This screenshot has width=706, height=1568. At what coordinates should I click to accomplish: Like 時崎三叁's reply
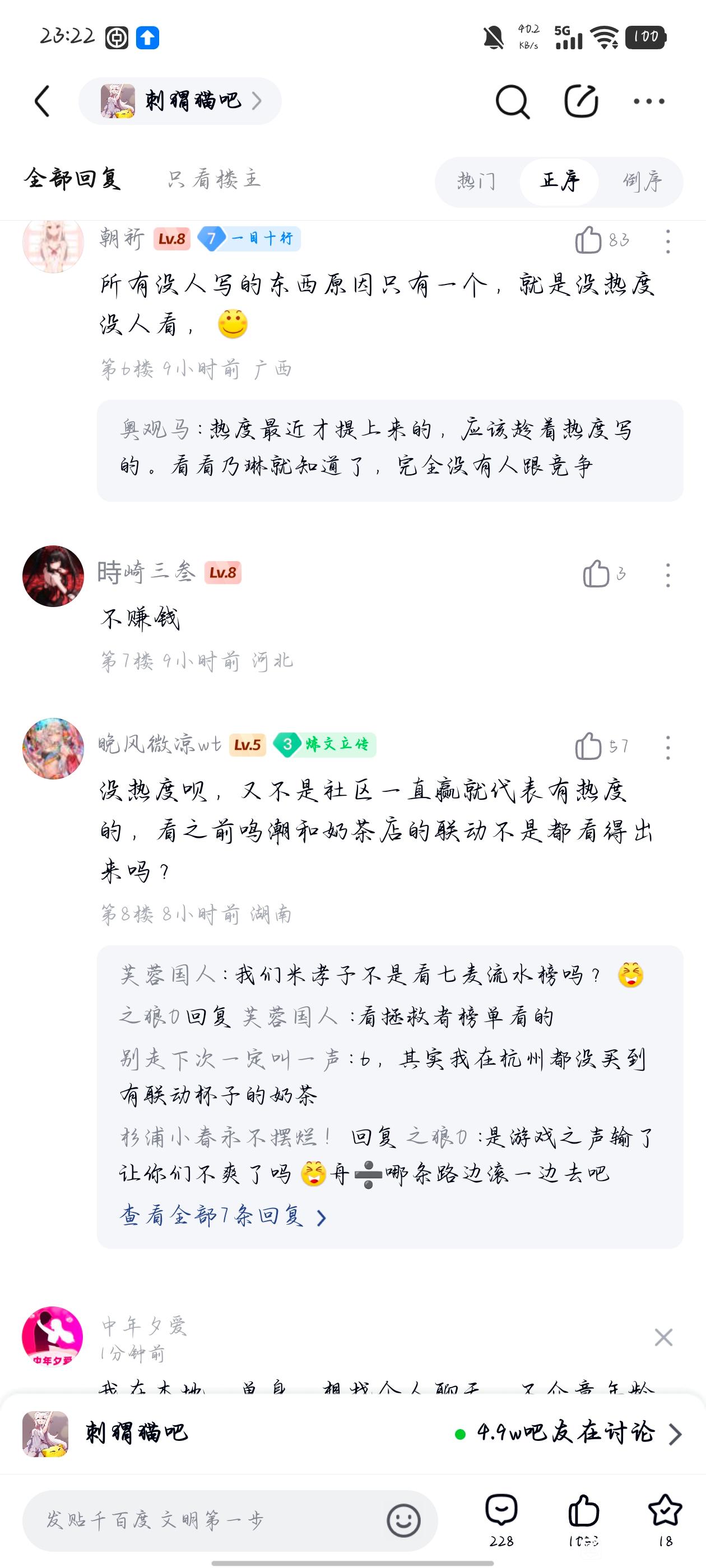pos(596,574)
